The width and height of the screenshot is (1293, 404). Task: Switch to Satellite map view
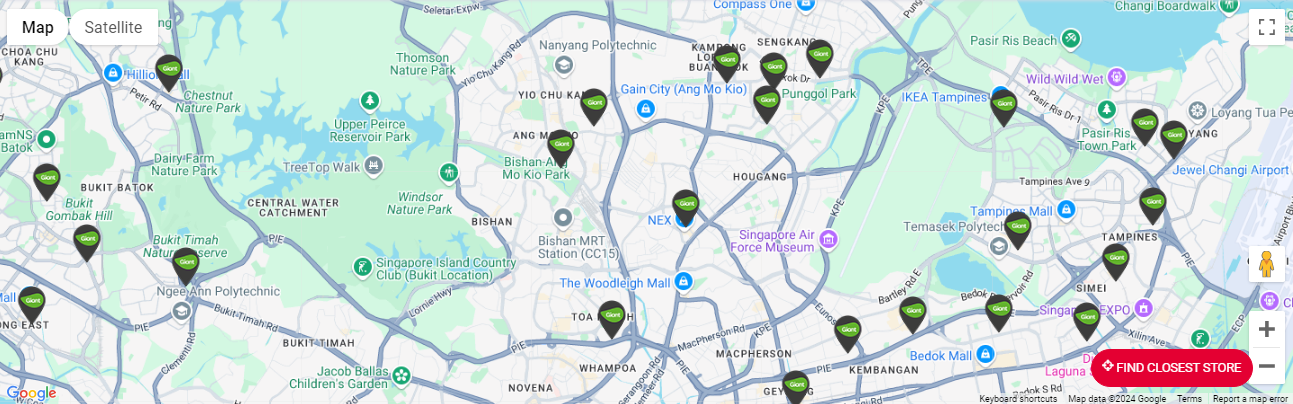[113, 27]
